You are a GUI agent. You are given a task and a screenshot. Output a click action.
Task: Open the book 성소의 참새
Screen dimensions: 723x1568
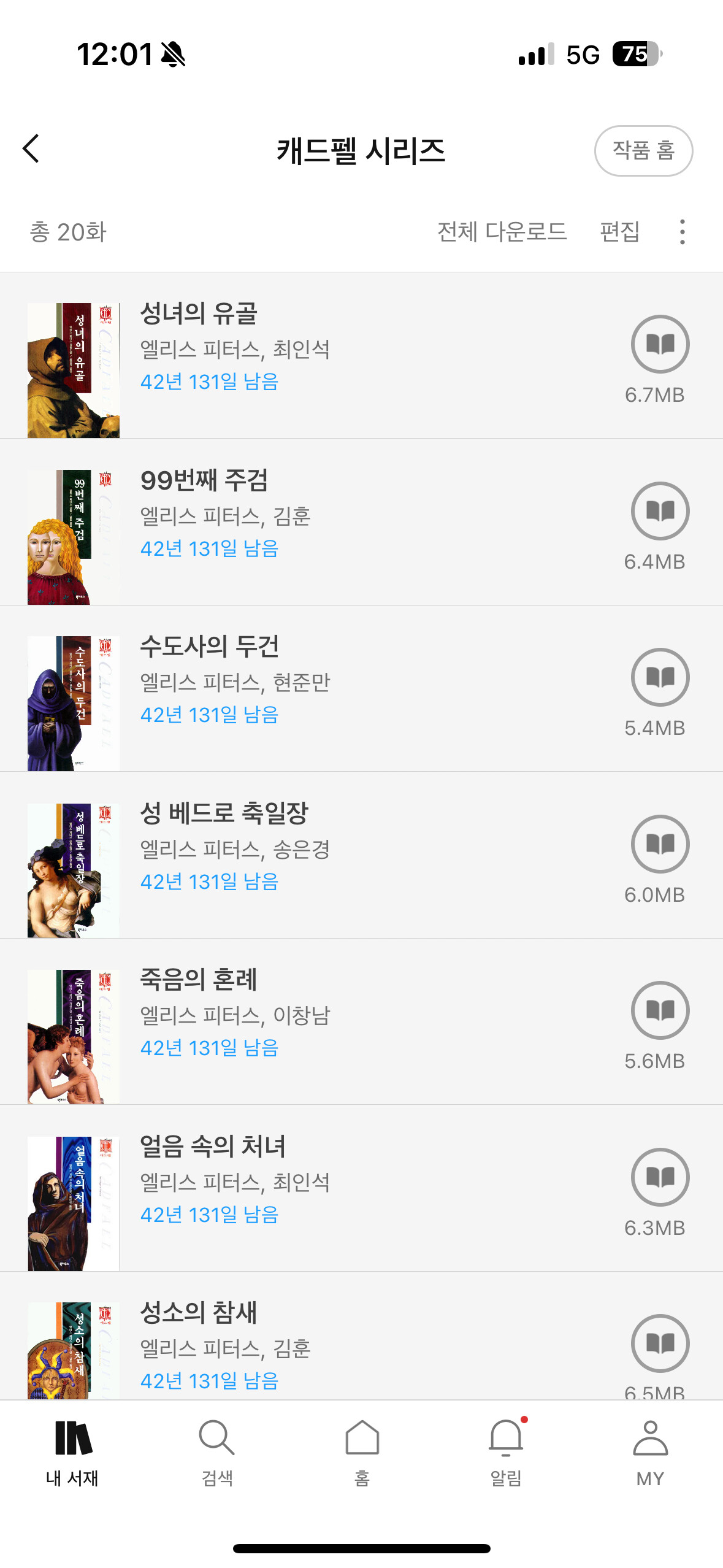tap(199, 1313)
